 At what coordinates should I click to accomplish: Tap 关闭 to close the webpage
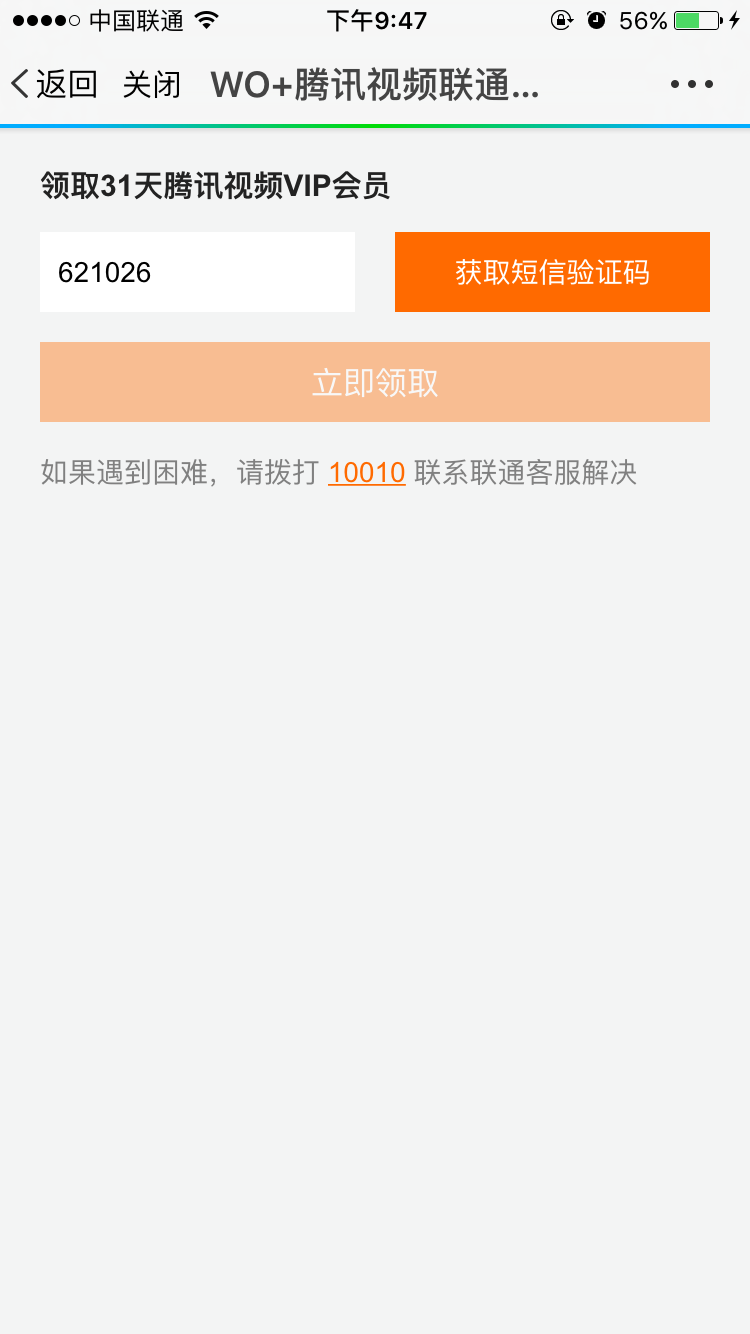pos(152,85)
